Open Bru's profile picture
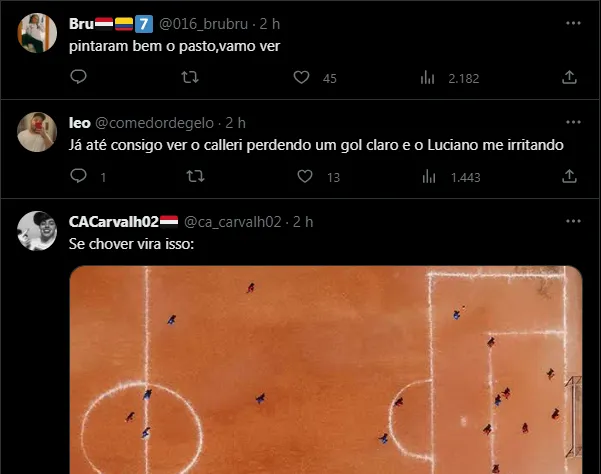The image size is (601, 474). click(37, 33)
